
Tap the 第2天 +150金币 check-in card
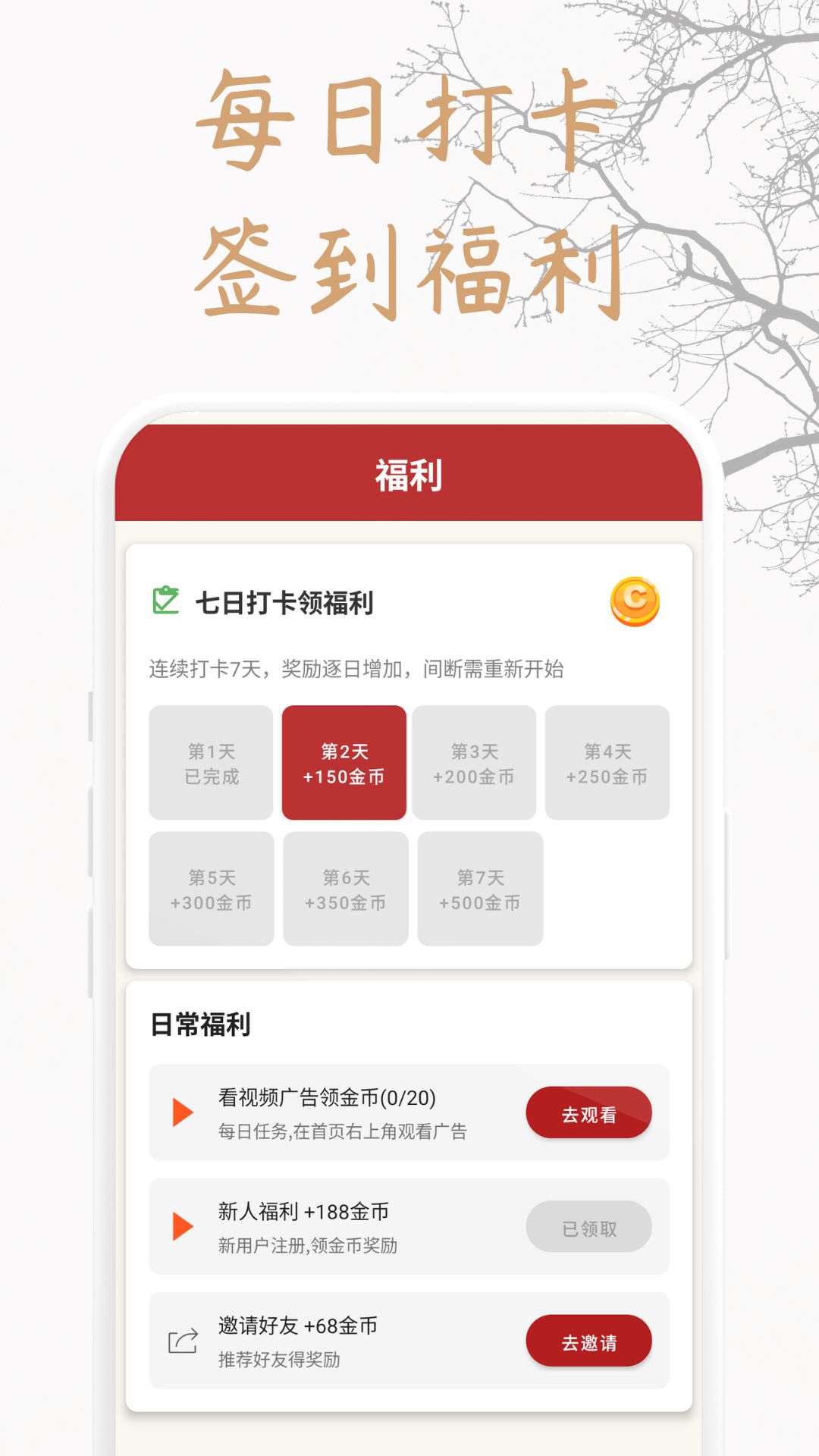point(344,761)
